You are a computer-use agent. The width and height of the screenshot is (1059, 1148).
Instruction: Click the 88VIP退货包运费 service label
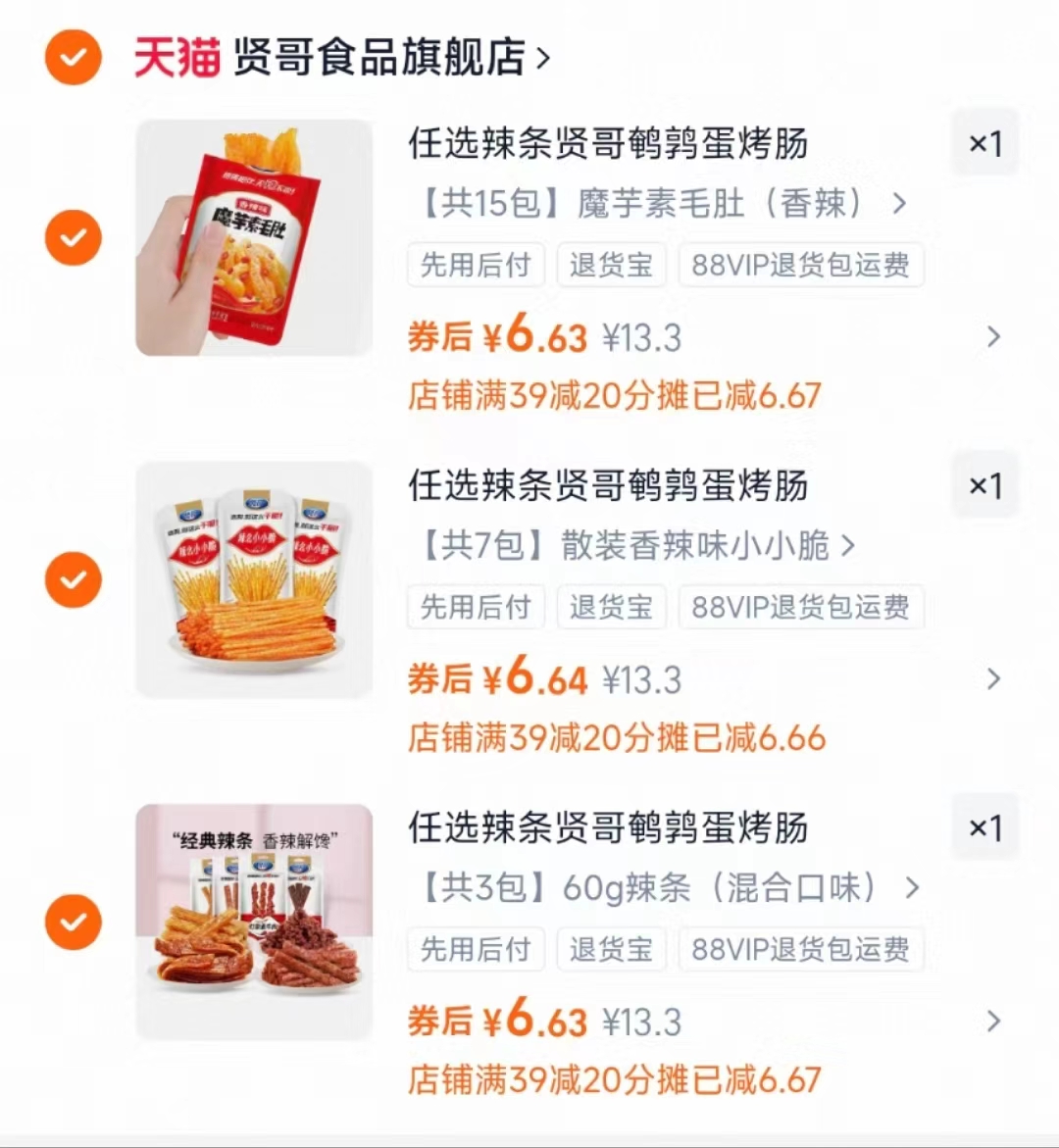click(x=801, y=265)
